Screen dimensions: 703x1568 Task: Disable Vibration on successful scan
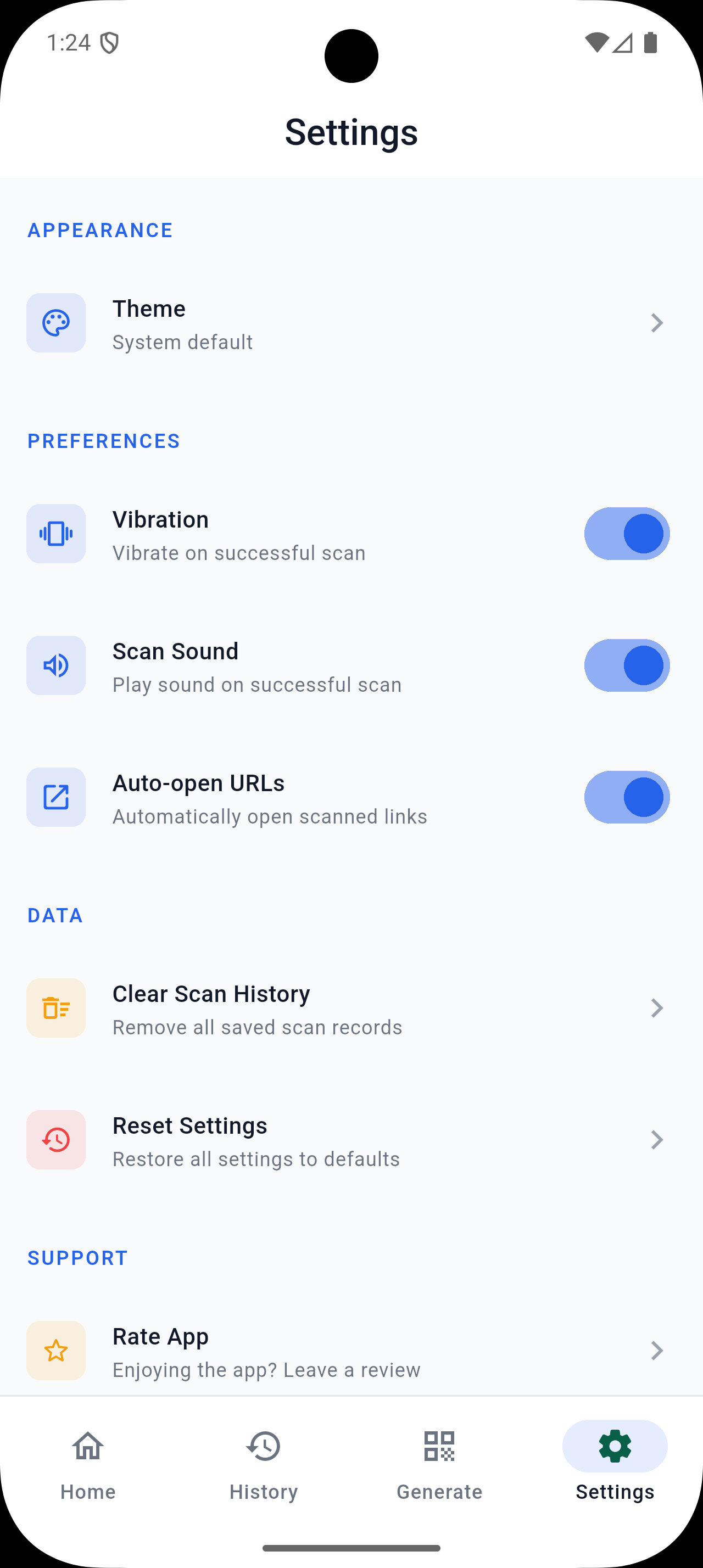(627, 533)
